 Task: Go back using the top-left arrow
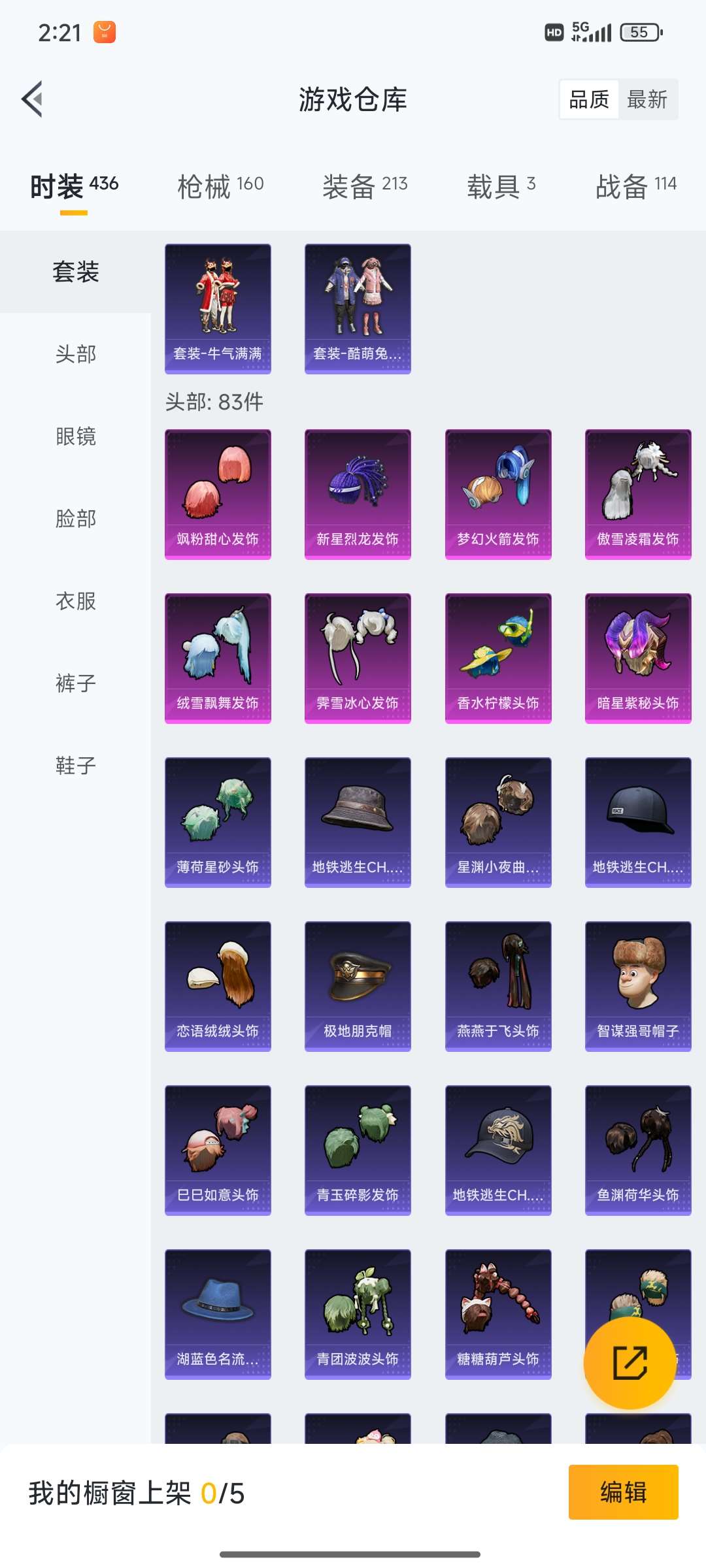[33, 99]
